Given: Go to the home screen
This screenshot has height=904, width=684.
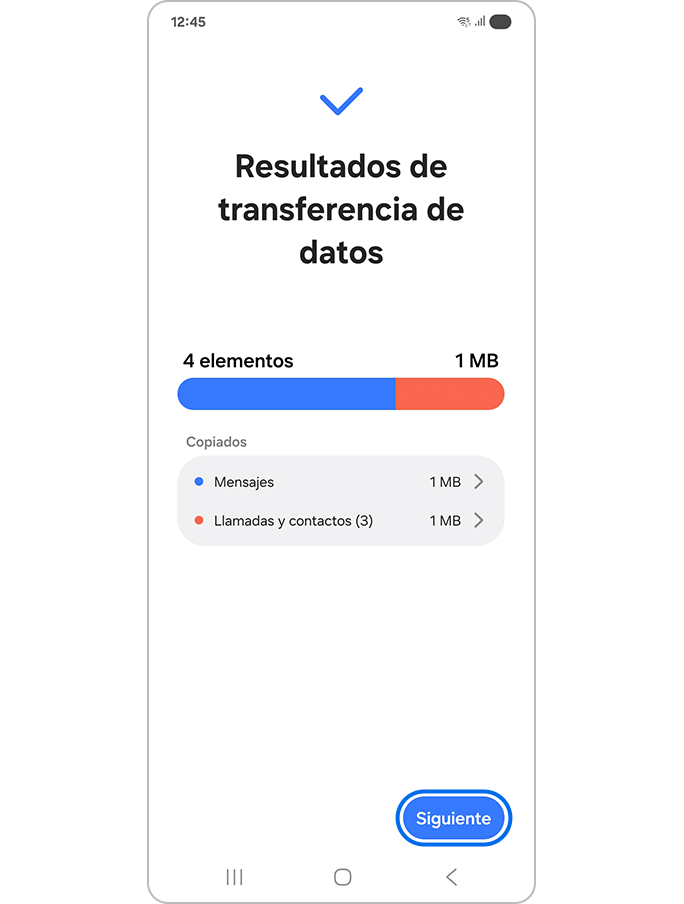Looking at the screenshot, I should [342, 877].
